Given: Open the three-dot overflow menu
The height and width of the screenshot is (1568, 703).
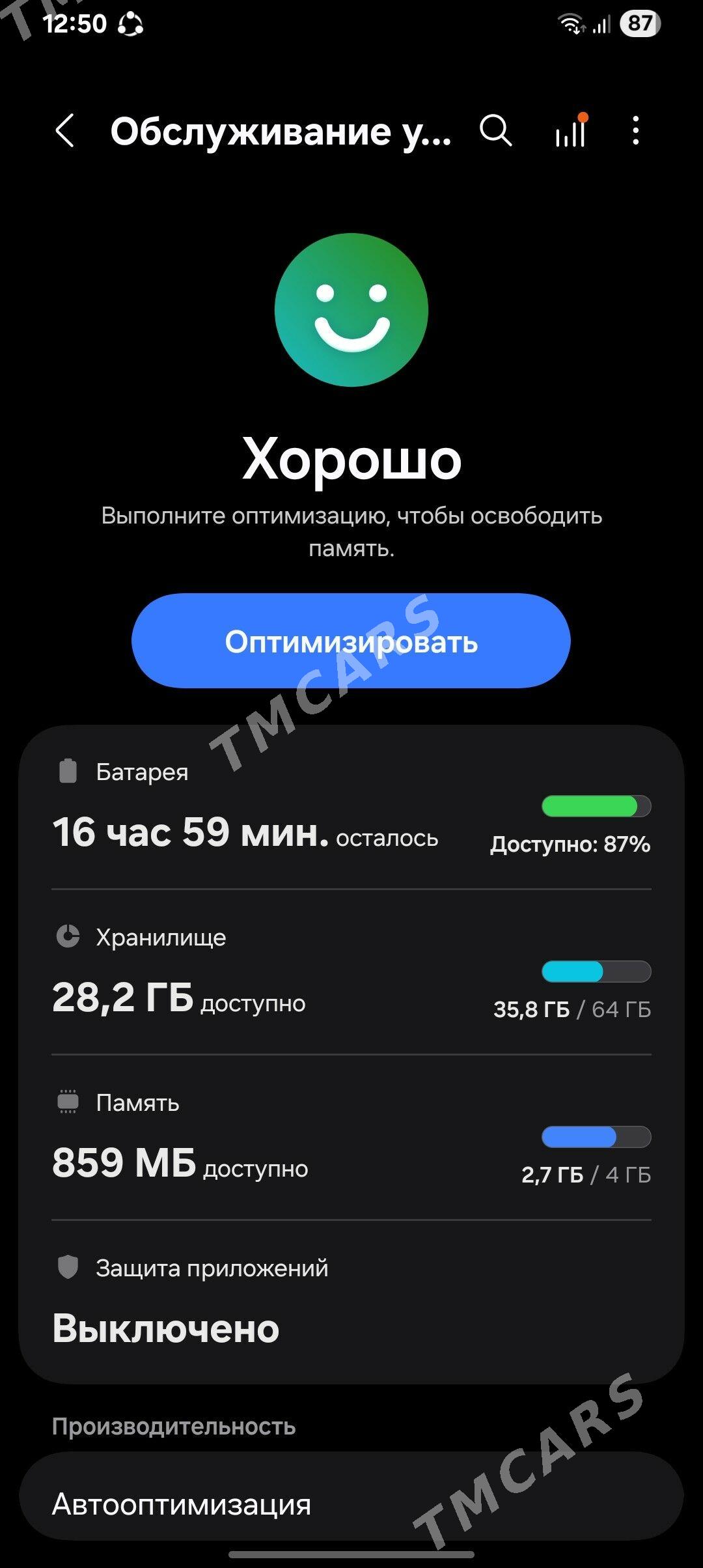Looking at the screenshot, I should pyautogui.click(x=636, y=131).
